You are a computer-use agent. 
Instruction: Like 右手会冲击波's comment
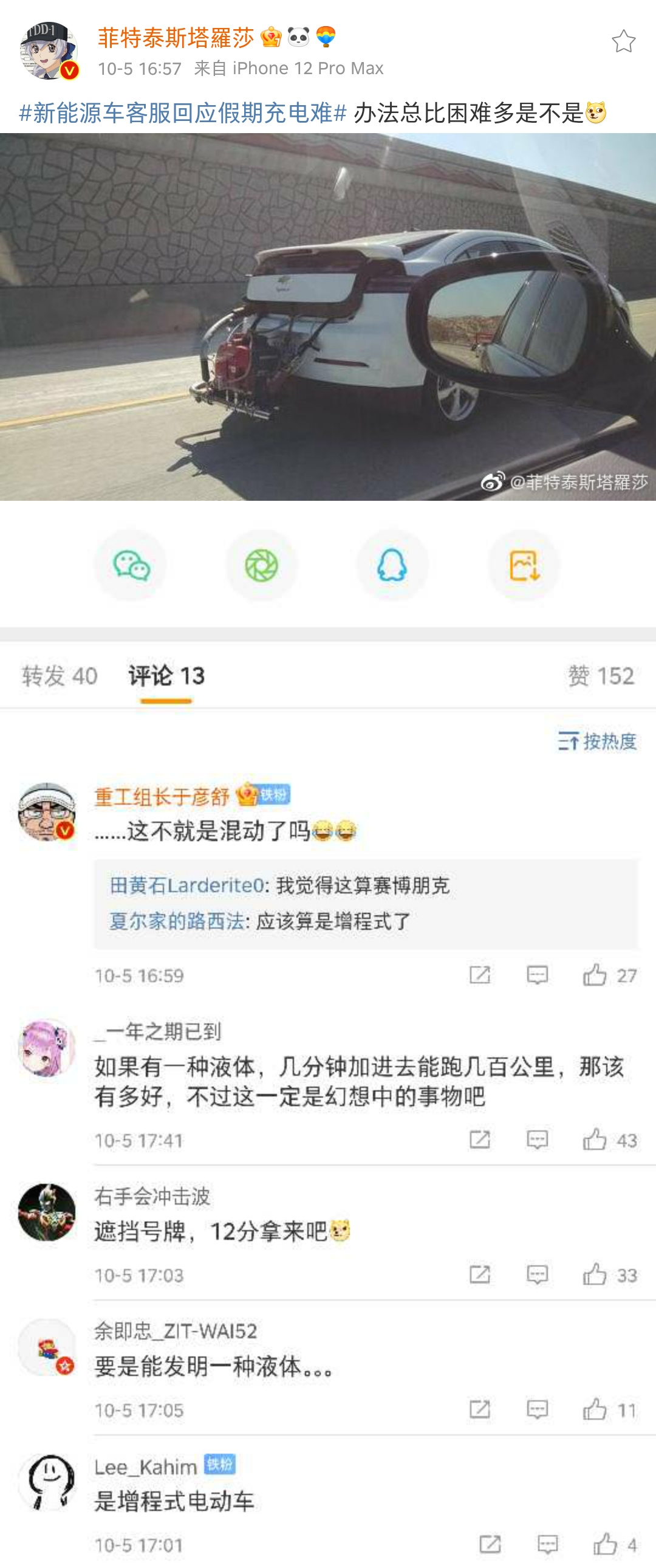click(595, 1274)
